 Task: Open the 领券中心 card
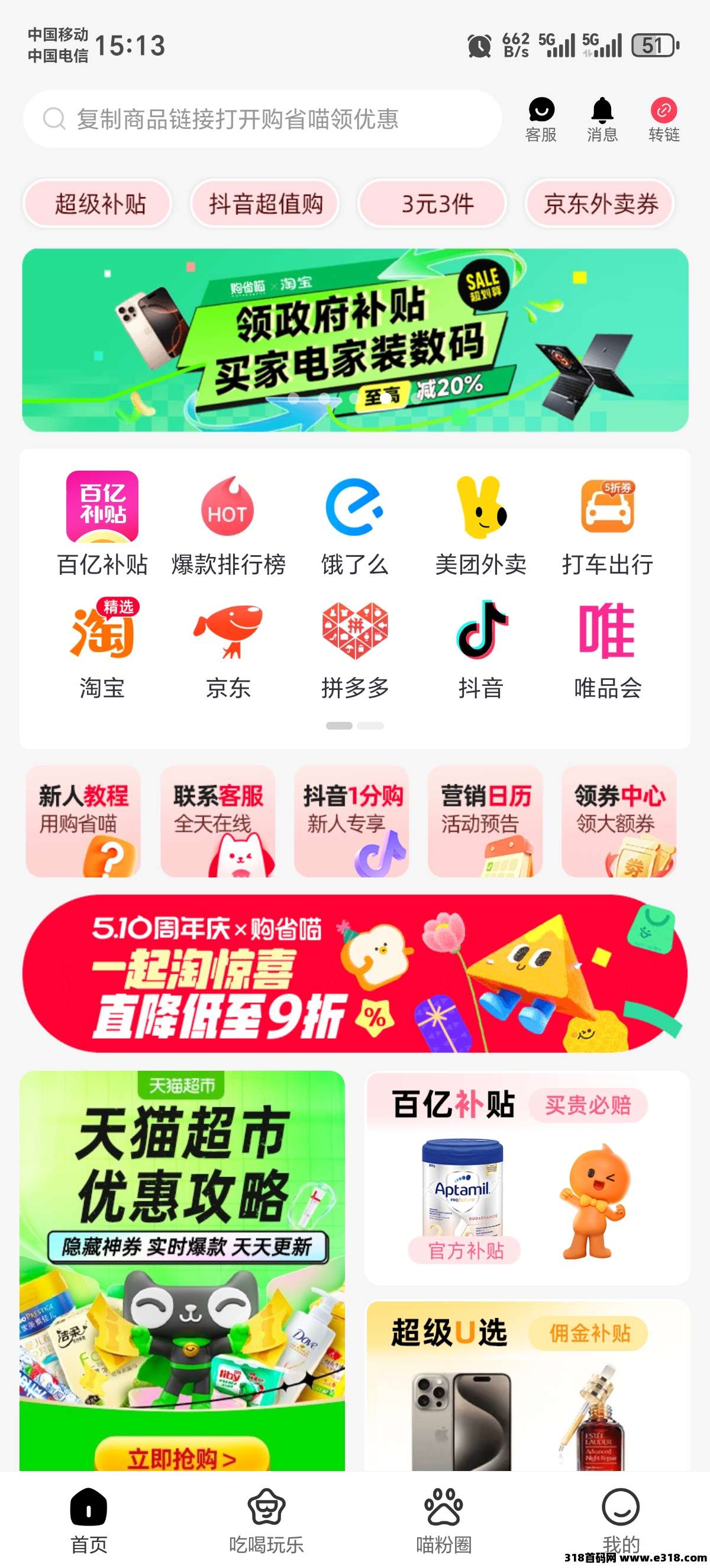pos(619,821)
